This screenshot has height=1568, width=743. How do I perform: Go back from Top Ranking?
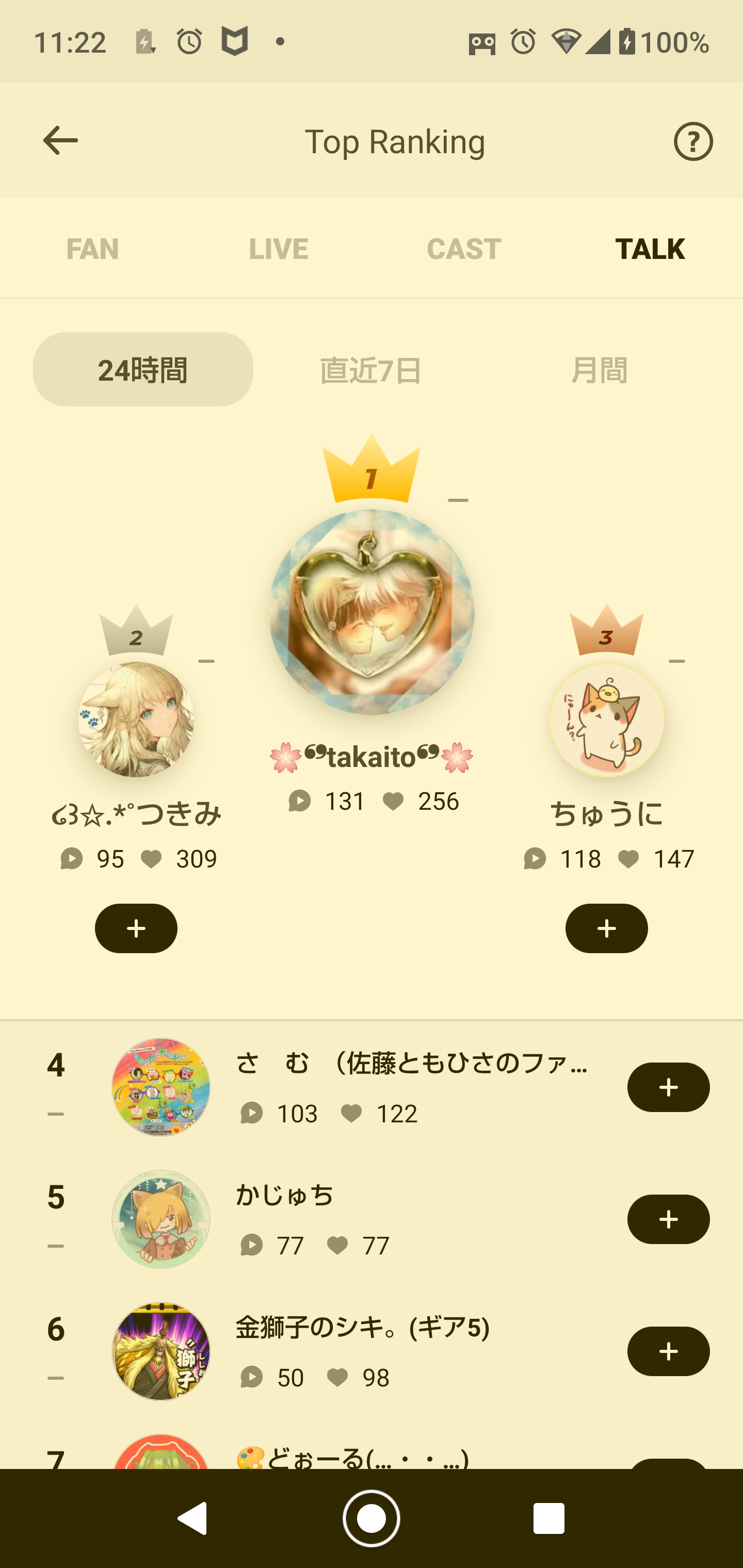(60, 141)
